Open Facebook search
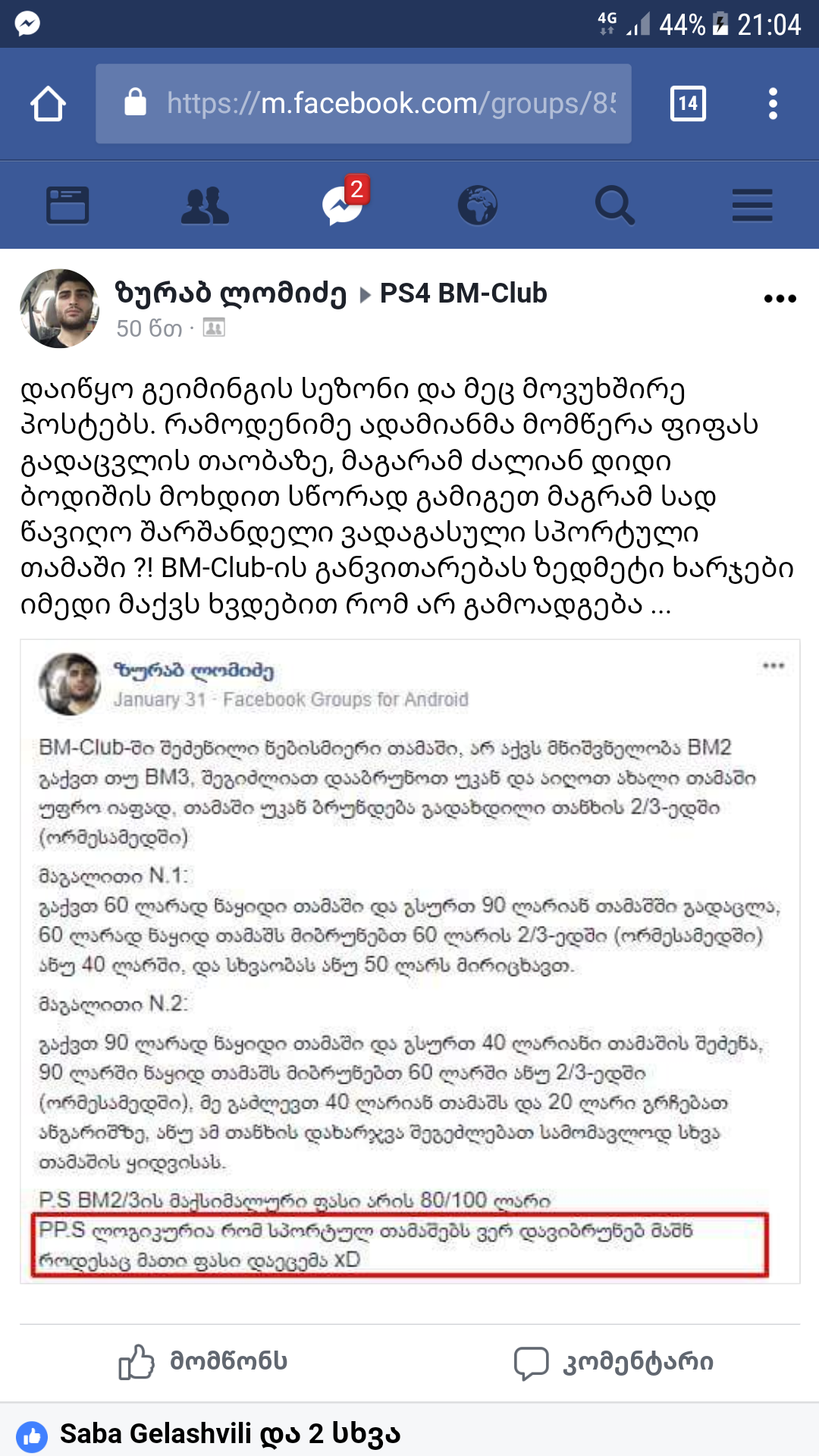Image resolution: width=819 pixels, height=1456 pixels. pyautogui.click(x=614, y=205)
